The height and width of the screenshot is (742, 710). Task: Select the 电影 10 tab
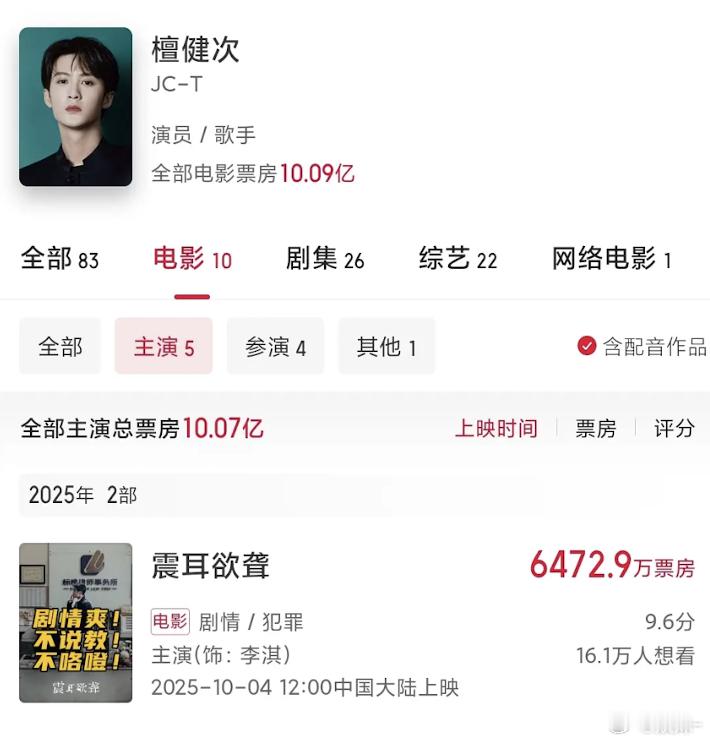192,260
